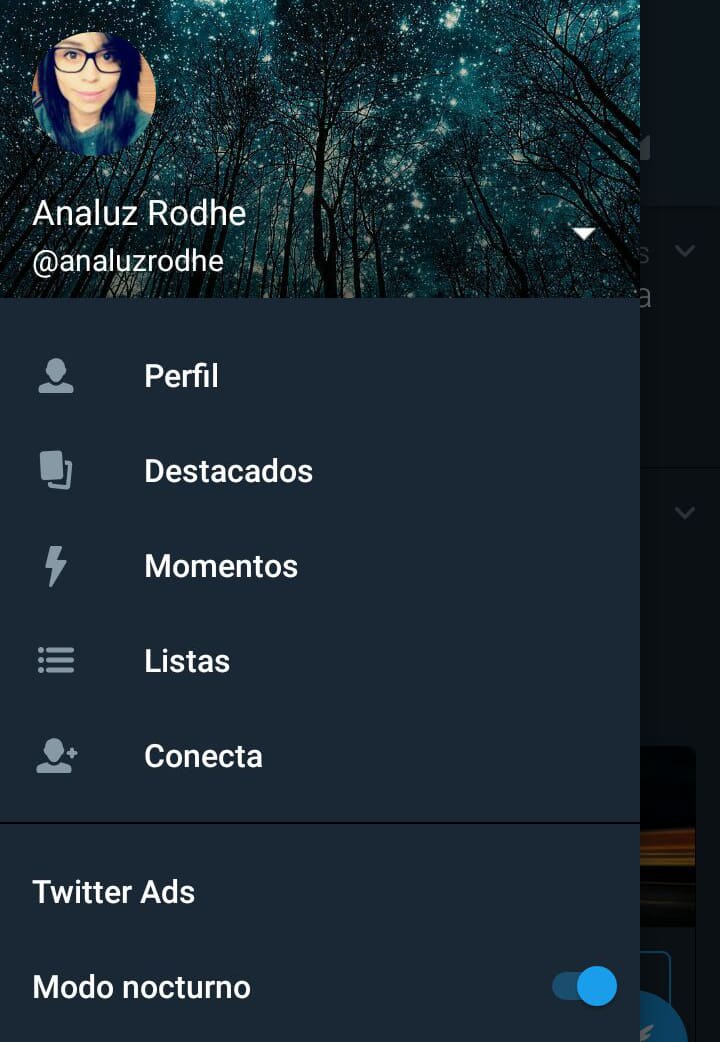Screen dimensions: 720x1042
Task: Select the Perfil person icon
Action: coord(56,376)
